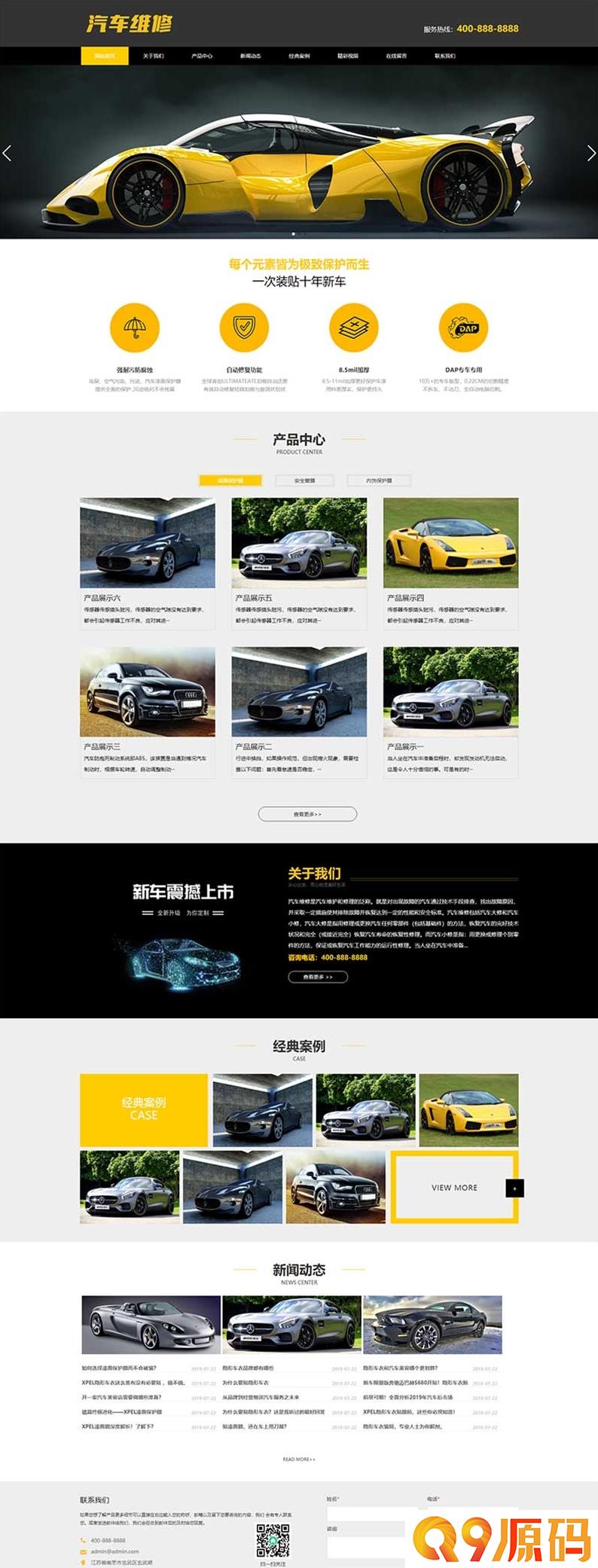598x1568 pixels.
Task: Open VIEW MORE in the cases section
Action: [454, 1188]
